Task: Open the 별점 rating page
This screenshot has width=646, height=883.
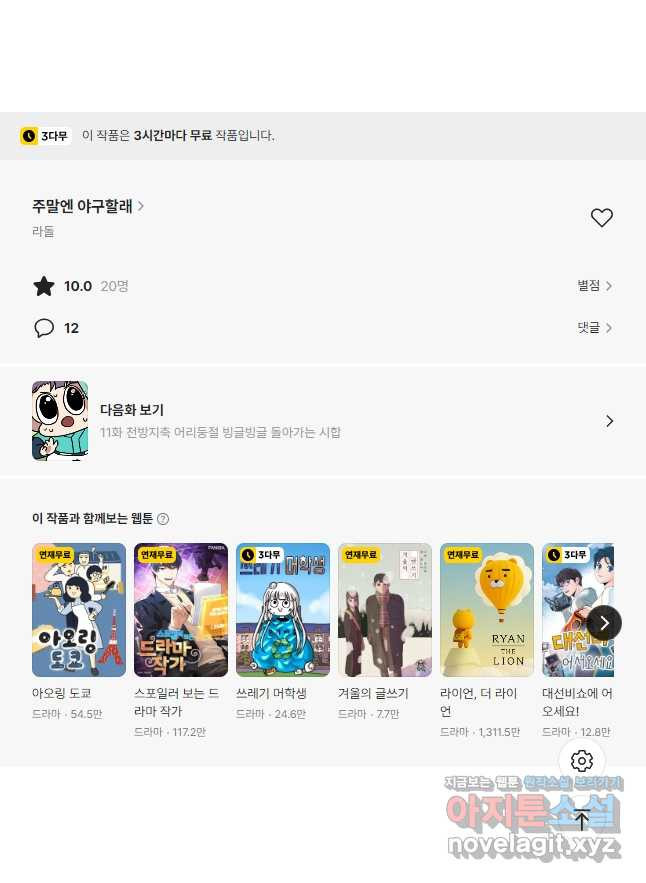Action: click(594, 286)
